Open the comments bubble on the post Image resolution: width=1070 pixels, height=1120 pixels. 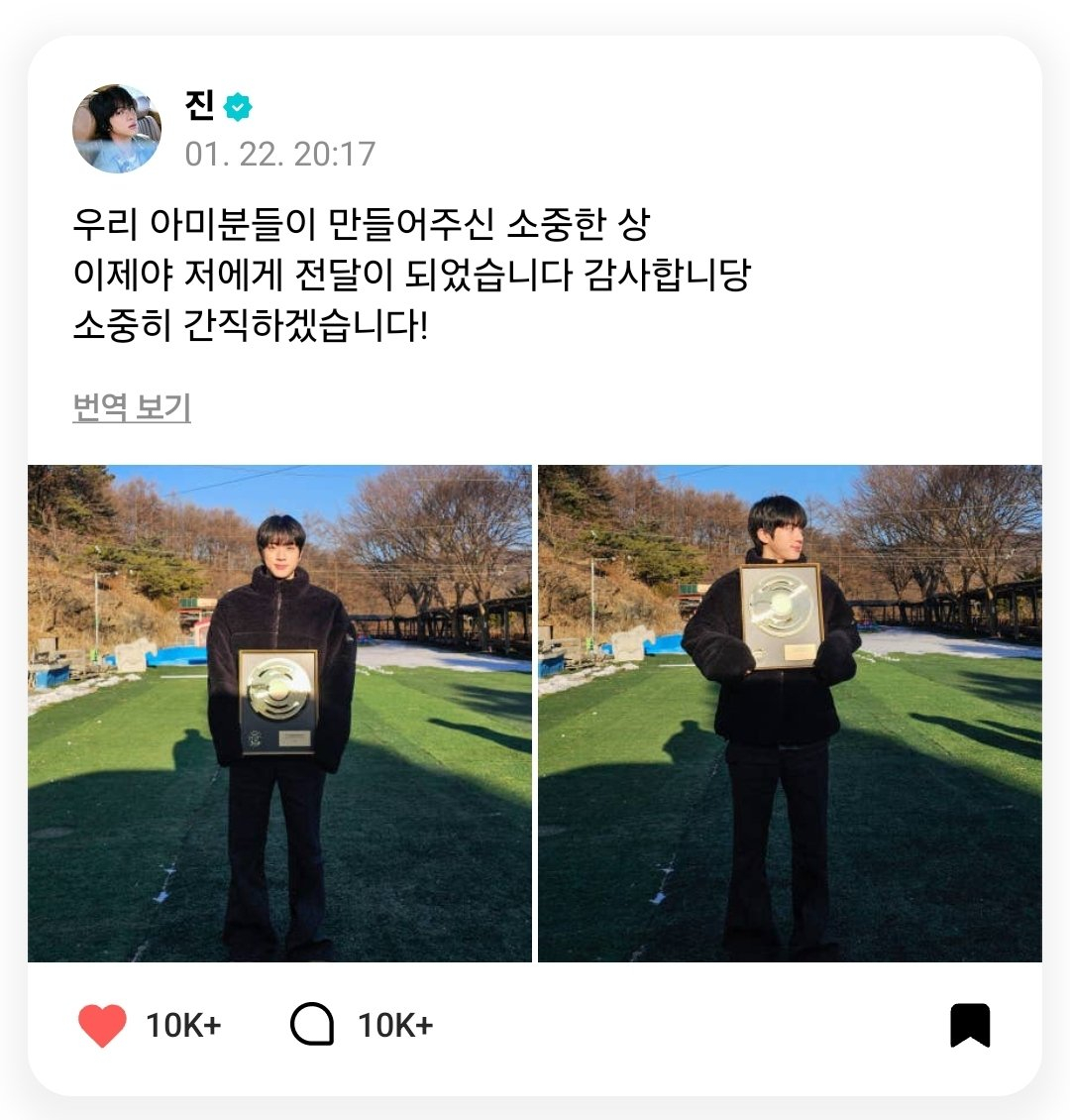point(312,1025)
